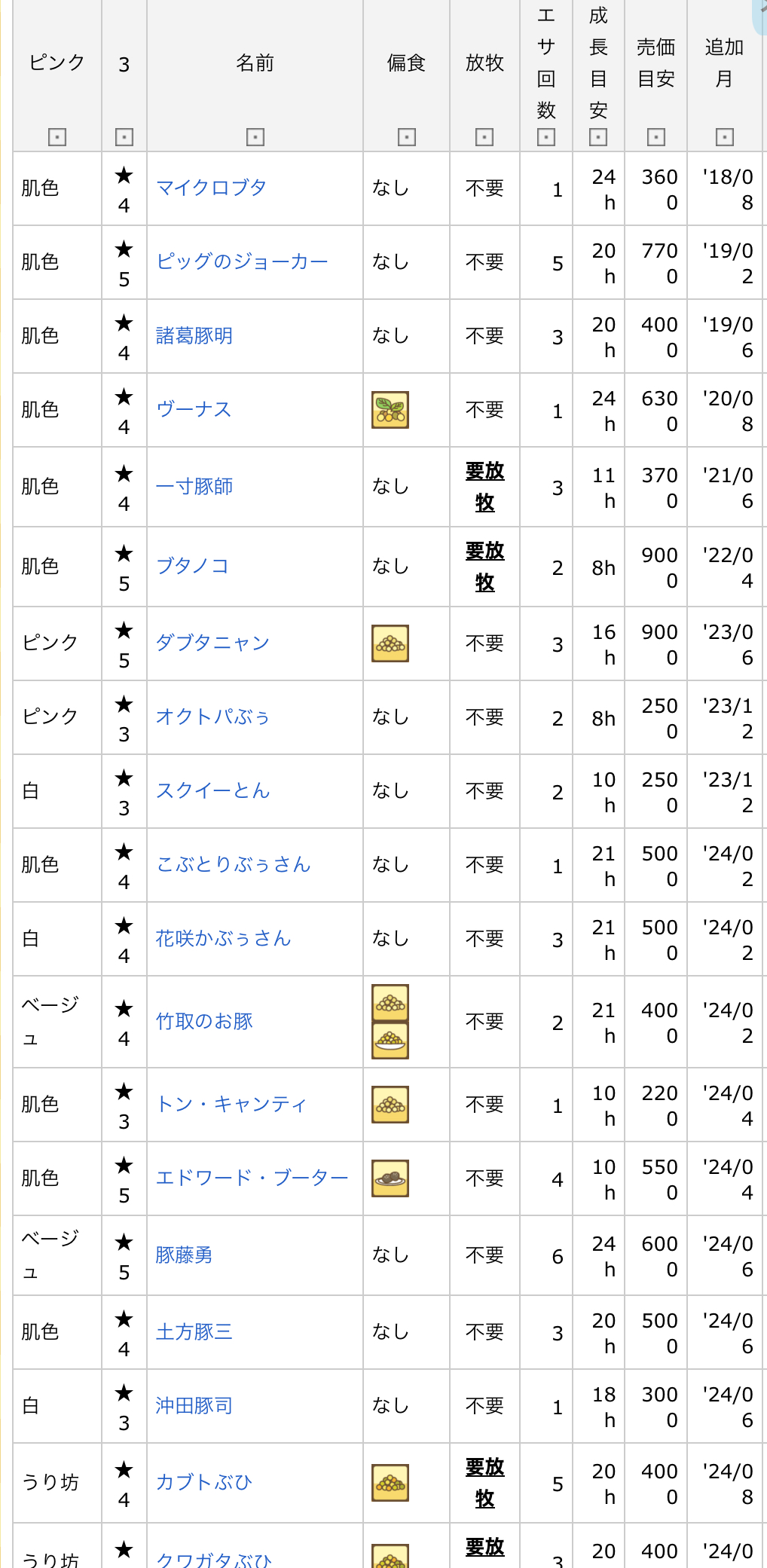This screenshot has width=767, height=1568.
Task: Open the 竹取のお豚 link
Action: 203,1021
